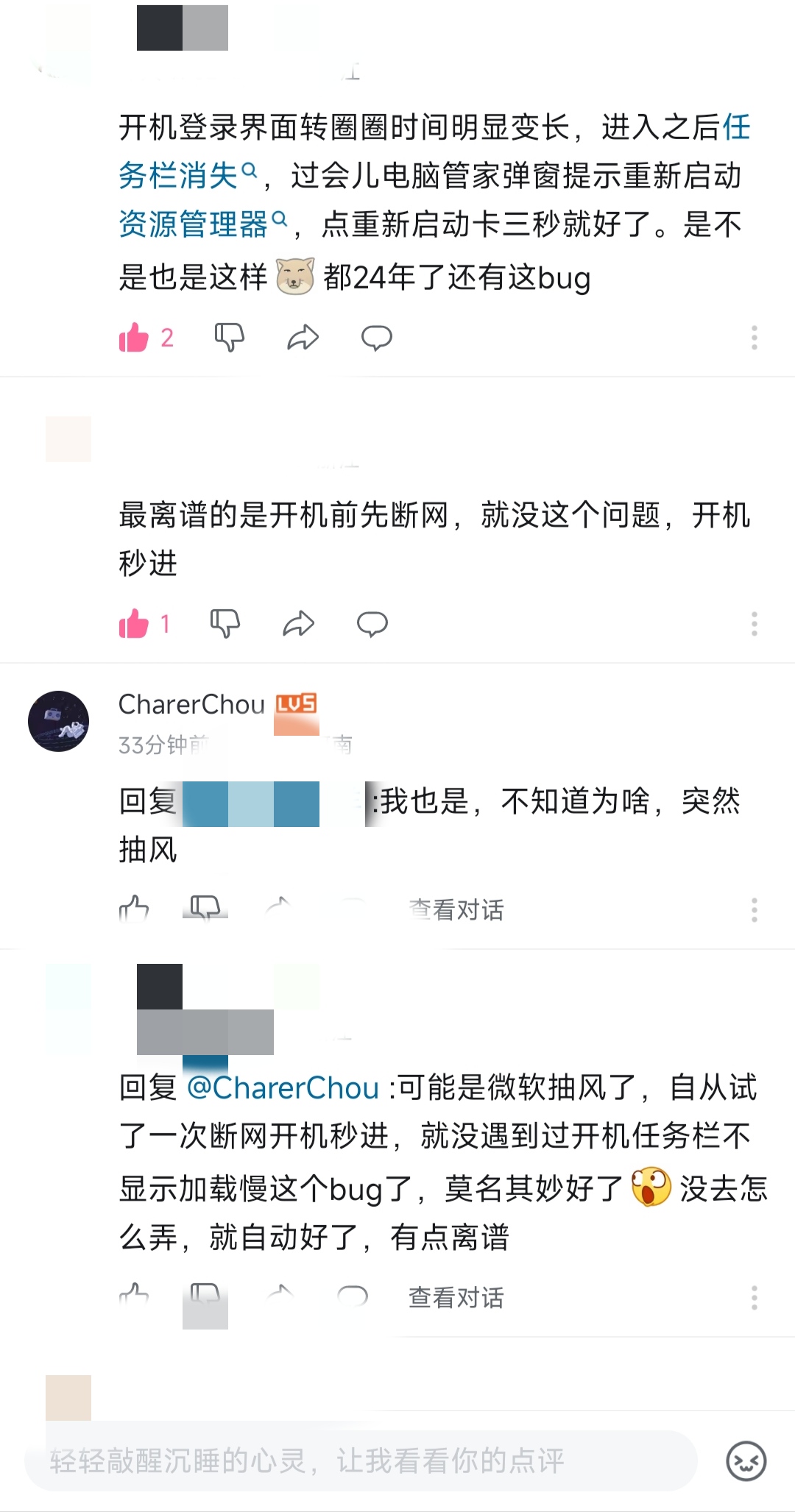Open overflow menu on the 还有这bug comment

(754, 338)
